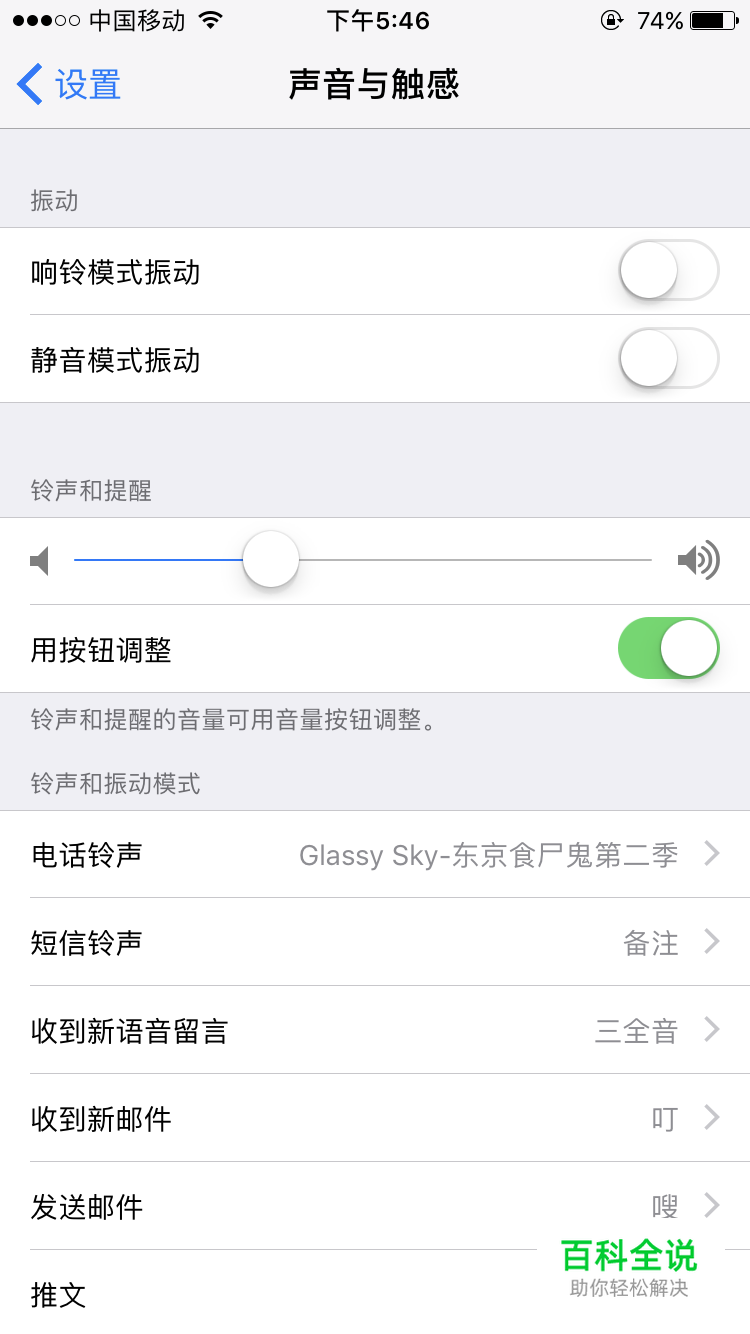This screenshot has height=1334, width=750.
Task: Select 收到新语音留言 option
Action: (x=375, y=1030)
